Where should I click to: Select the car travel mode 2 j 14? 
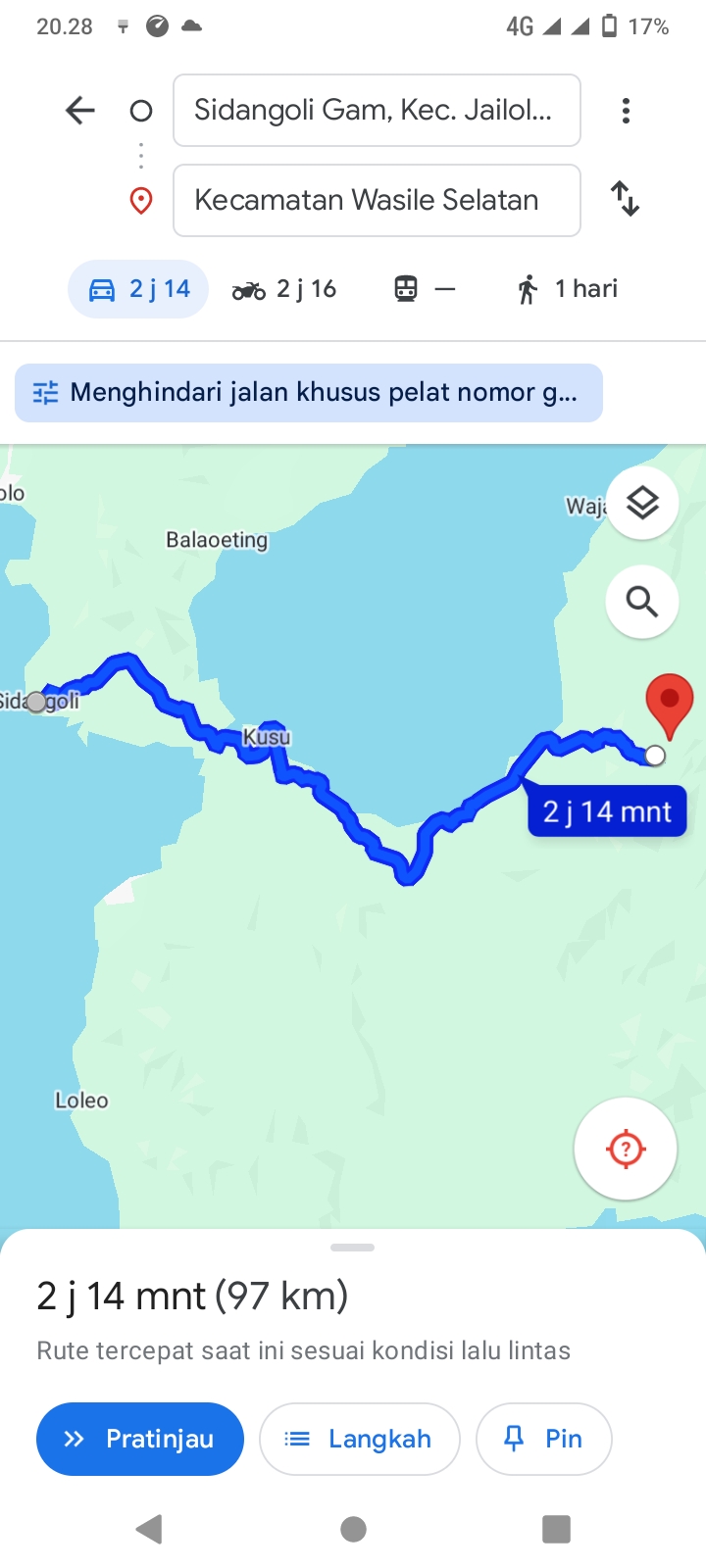click(x=138, y=289)
